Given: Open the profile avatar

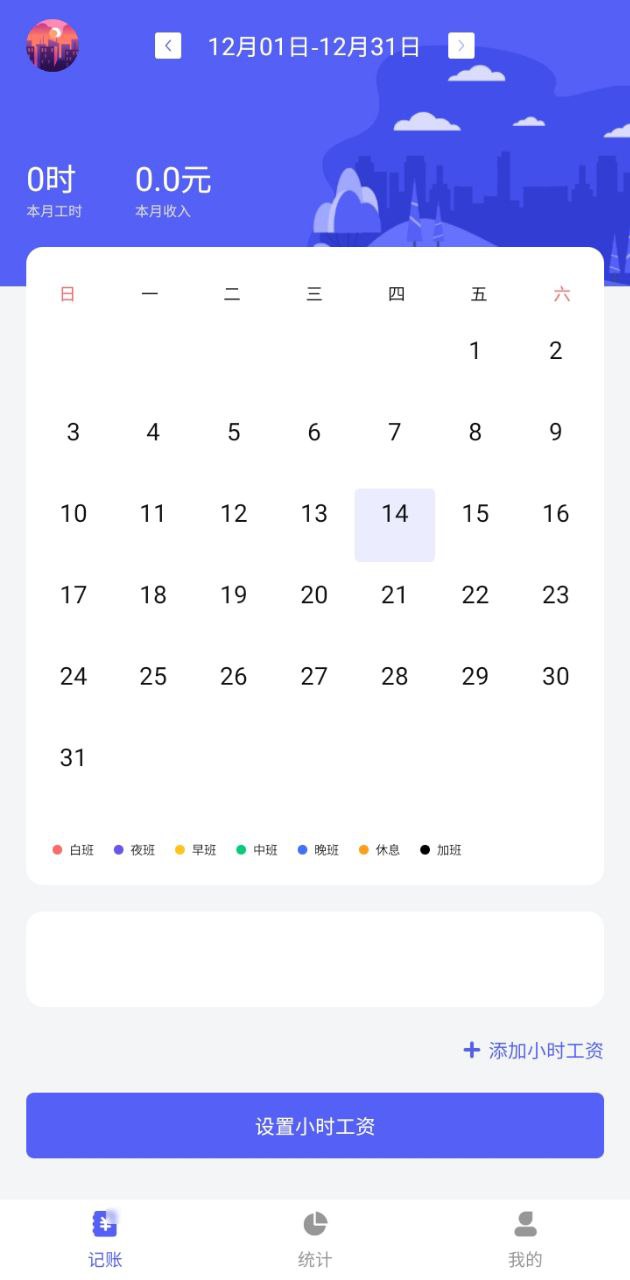Looking at the screenshot, I should pyautogui.click(x=52, y=46).
